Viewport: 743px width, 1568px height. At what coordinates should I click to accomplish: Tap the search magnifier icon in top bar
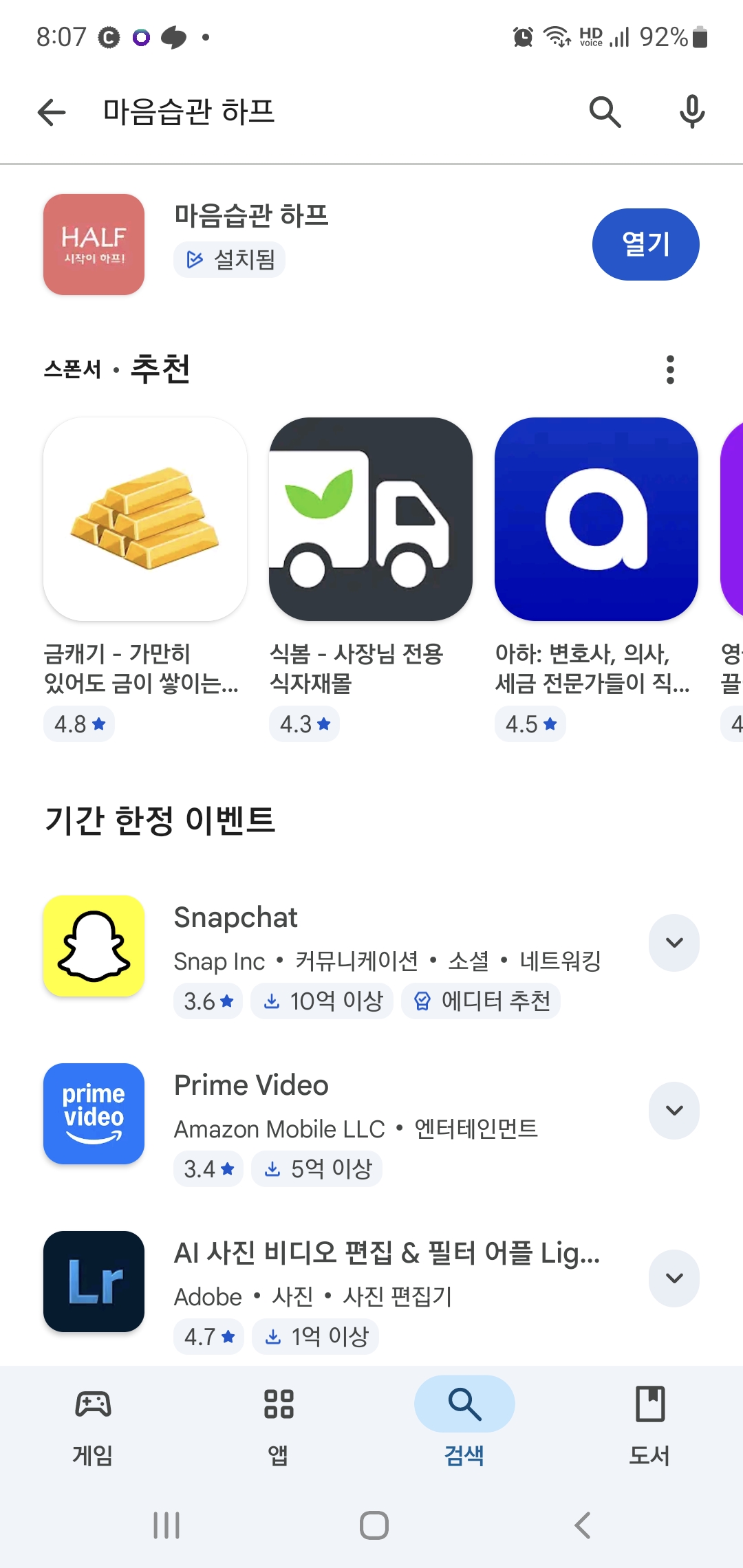point(605,112)
